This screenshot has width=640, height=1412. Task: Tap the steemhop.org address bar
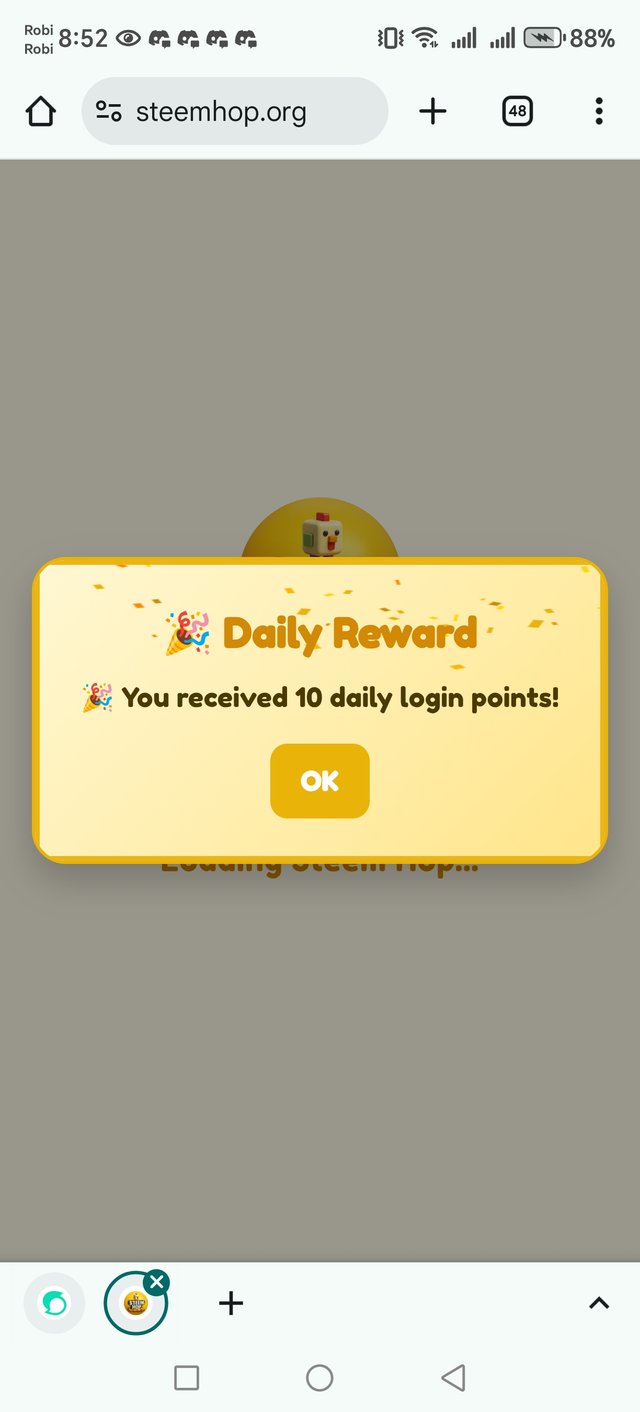click(235, 112)
